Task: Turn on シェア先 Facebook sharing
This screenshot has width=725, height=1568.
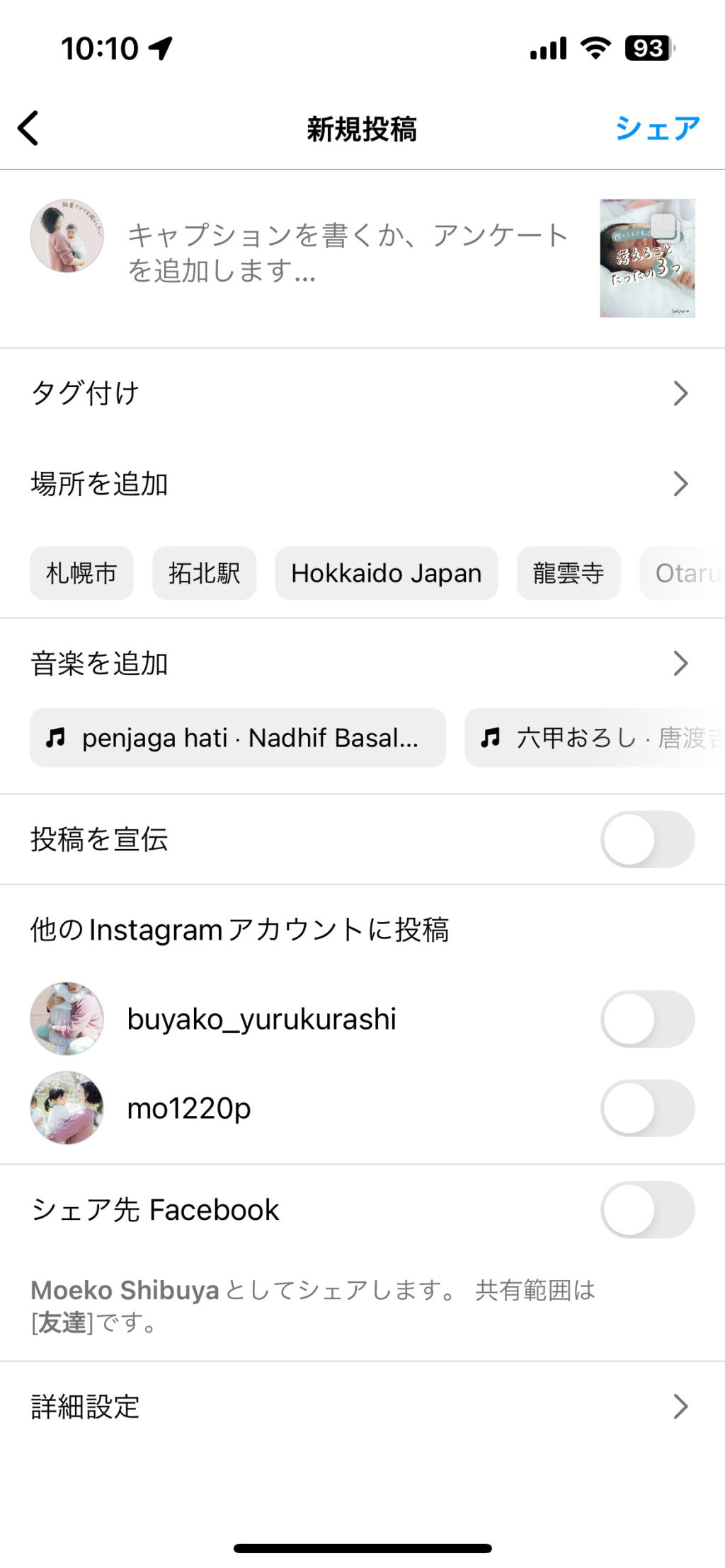Action: (x=647, y=1210)
